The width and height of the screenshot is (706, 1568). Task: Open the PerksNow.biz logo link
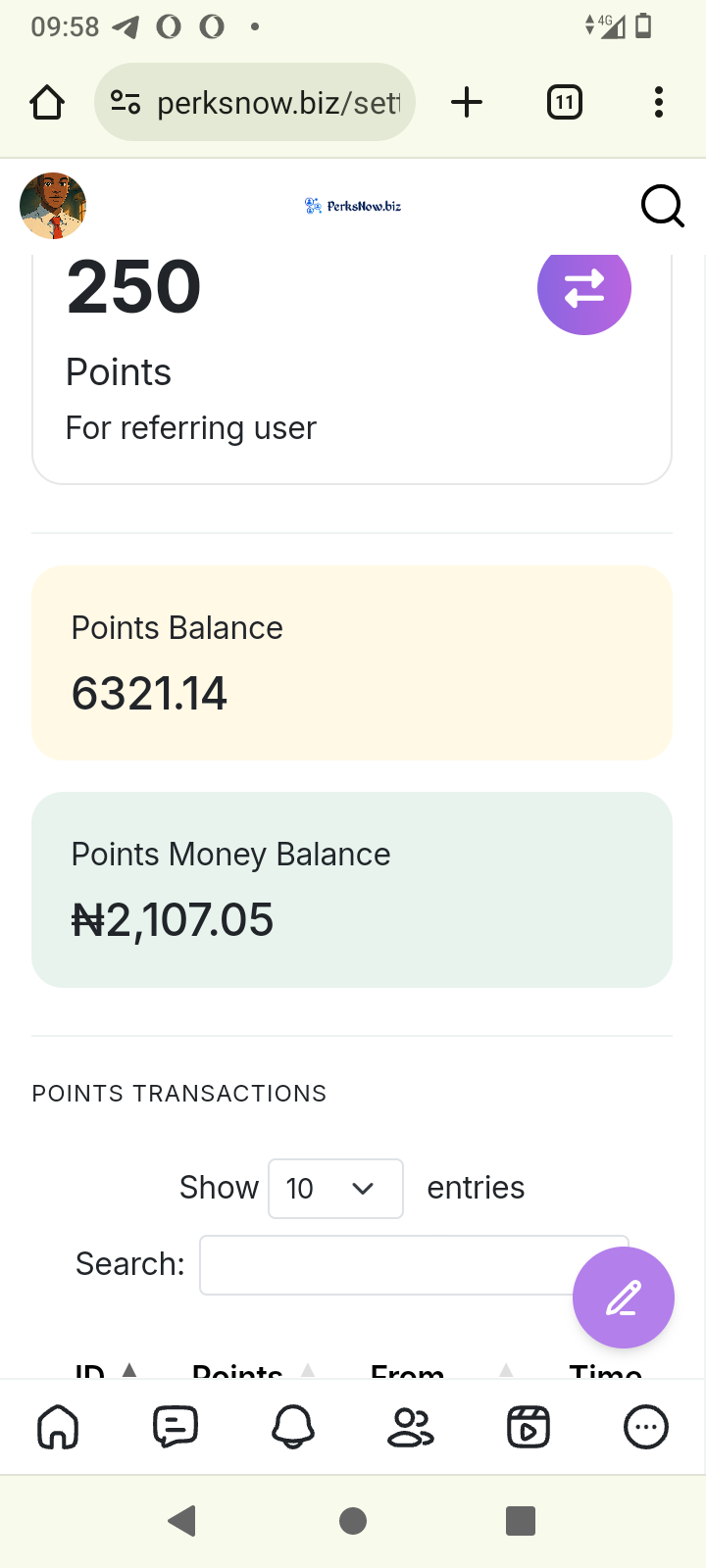click(353, 206)
